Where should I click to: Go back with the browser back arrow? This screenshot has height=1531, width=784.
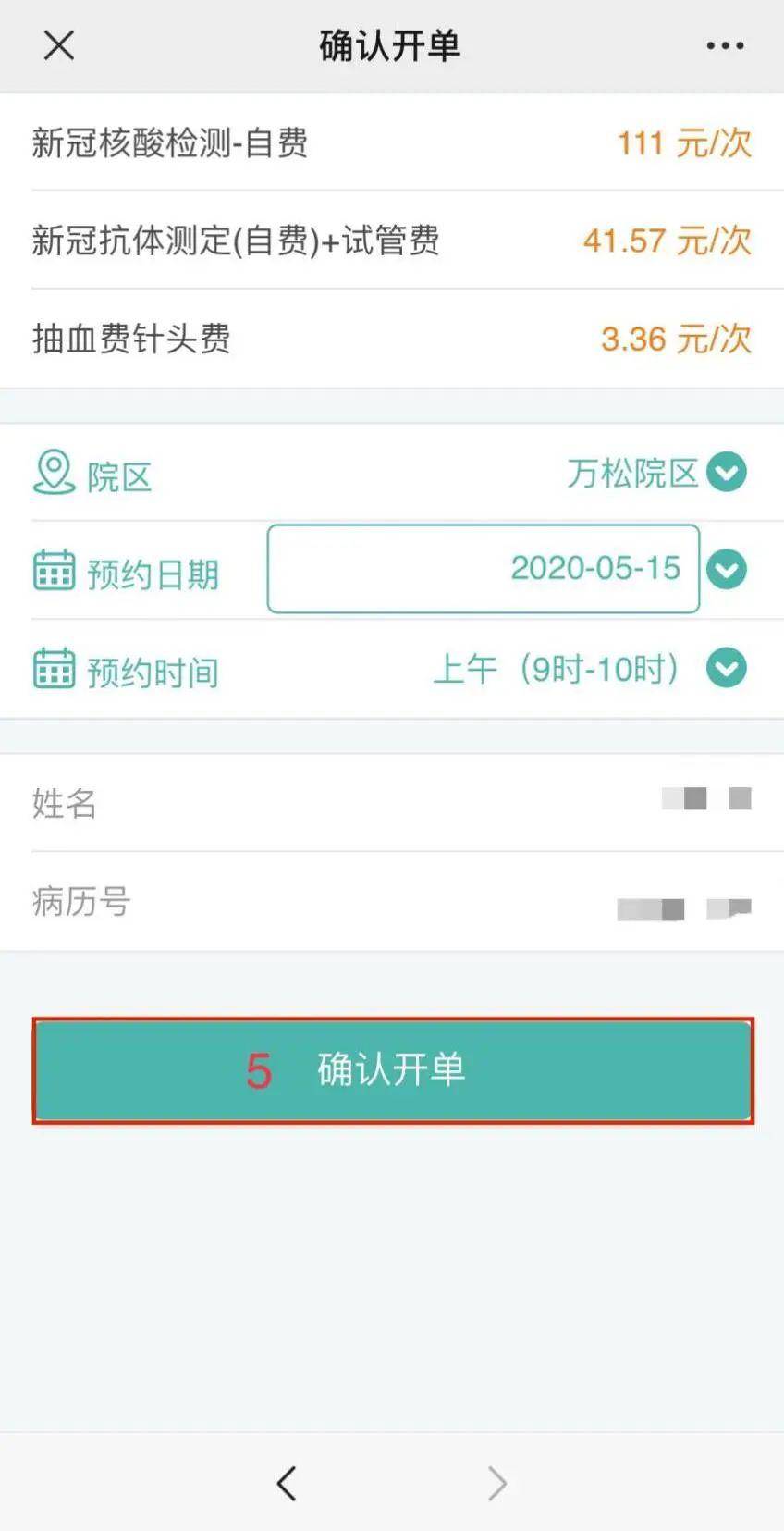pos(287,1483)
